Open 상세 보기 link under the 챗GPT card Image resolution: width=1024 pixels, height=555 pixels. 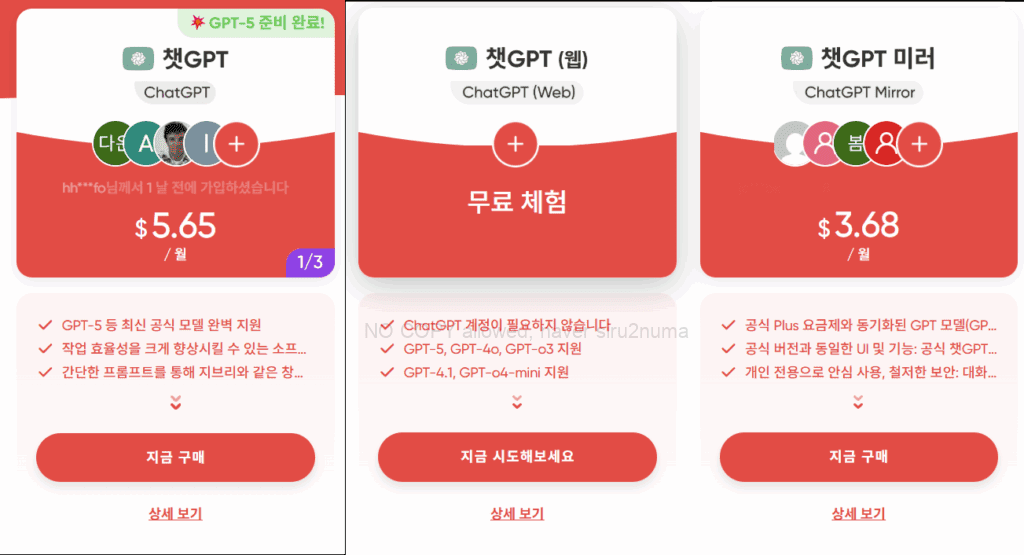coord(175,514)
